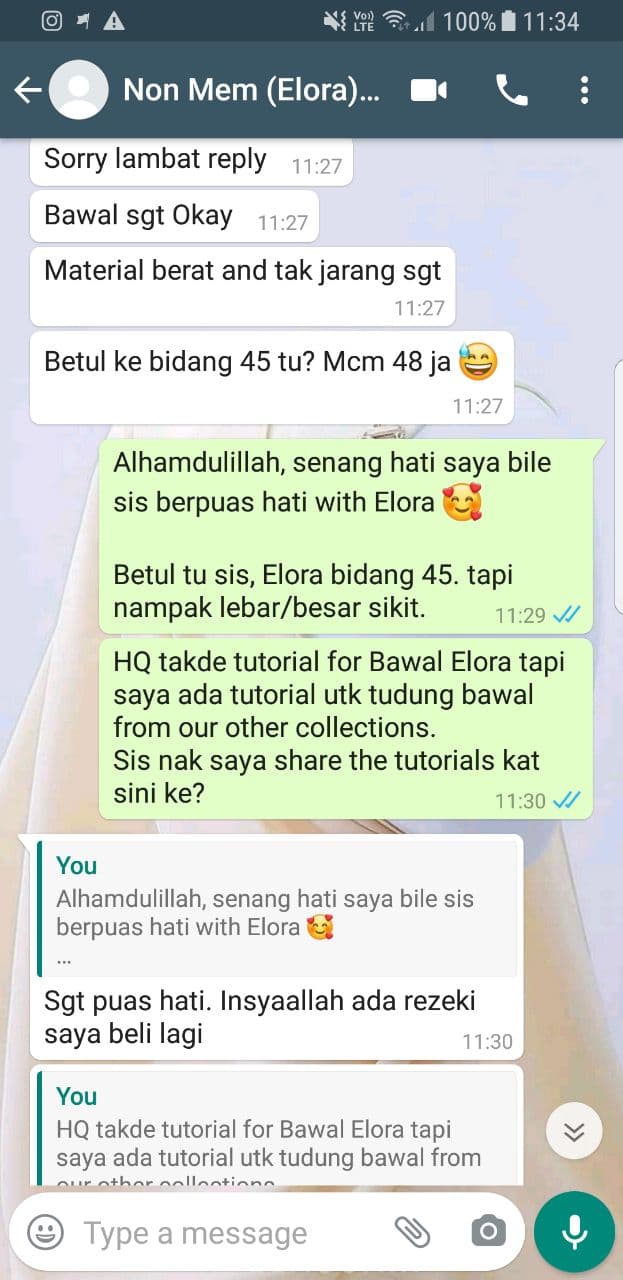
Task: Tap quoted reply above Sgt puas hati
Action: coord(277,909)
